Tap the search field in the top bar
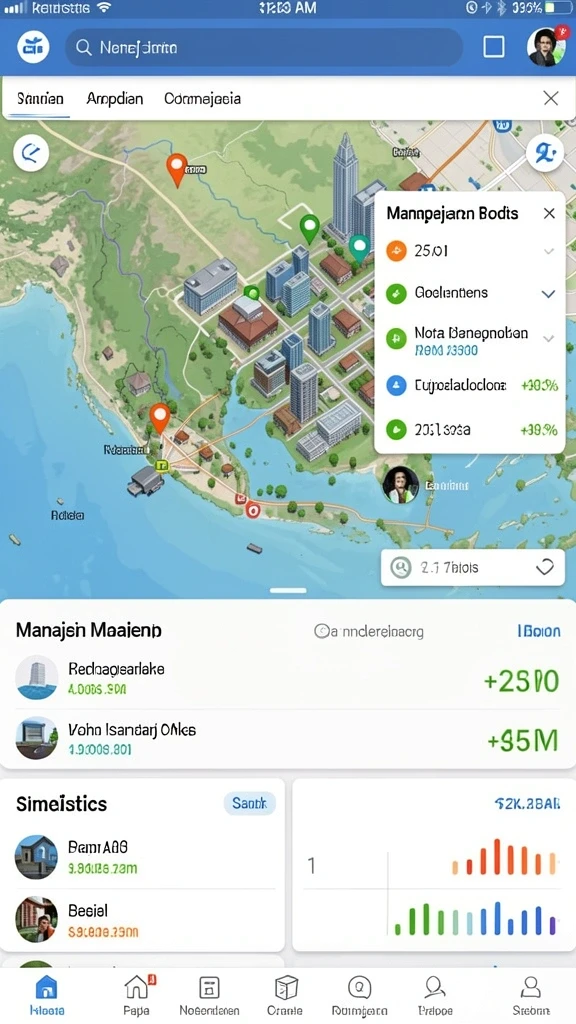This screenshot has height=1024, width=576. [264, 48]
